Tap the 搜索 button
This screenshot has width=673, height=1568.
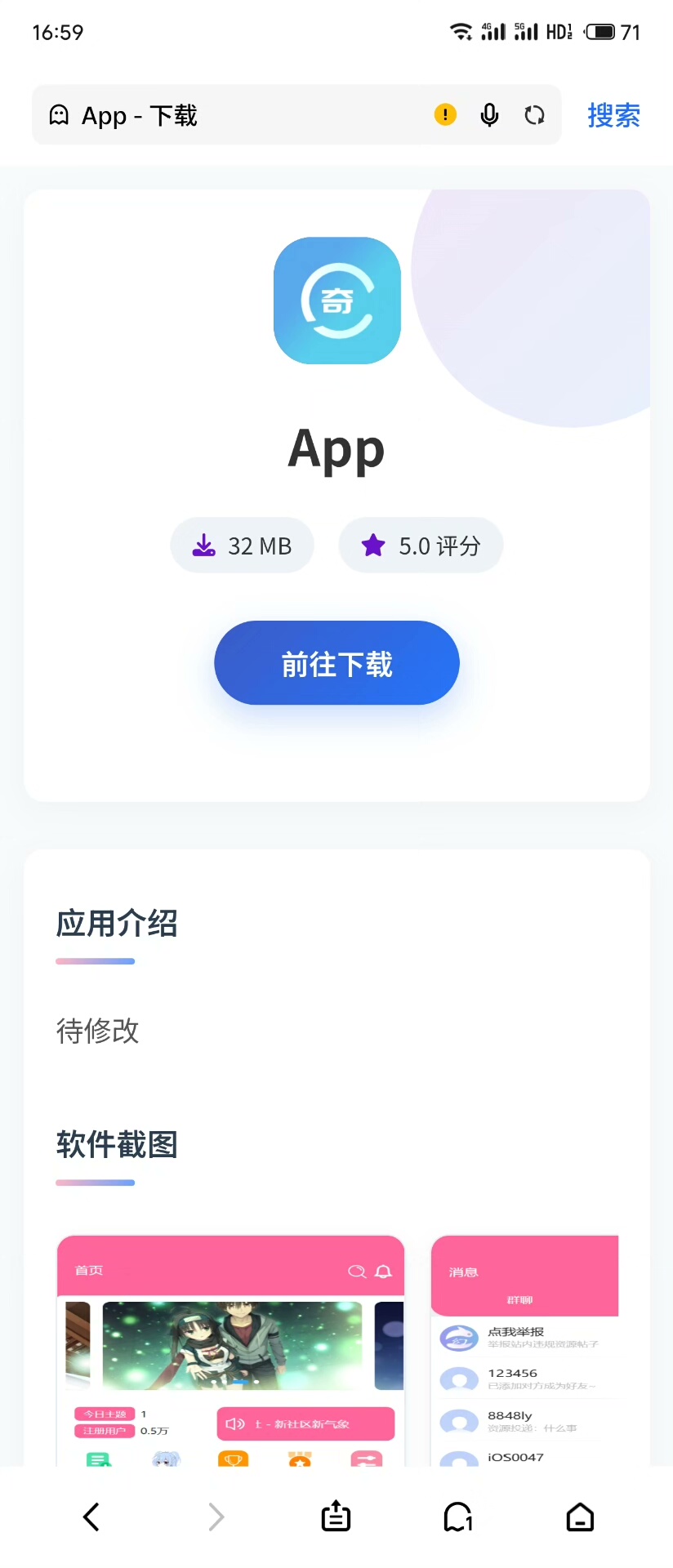(x=613, y=115)
